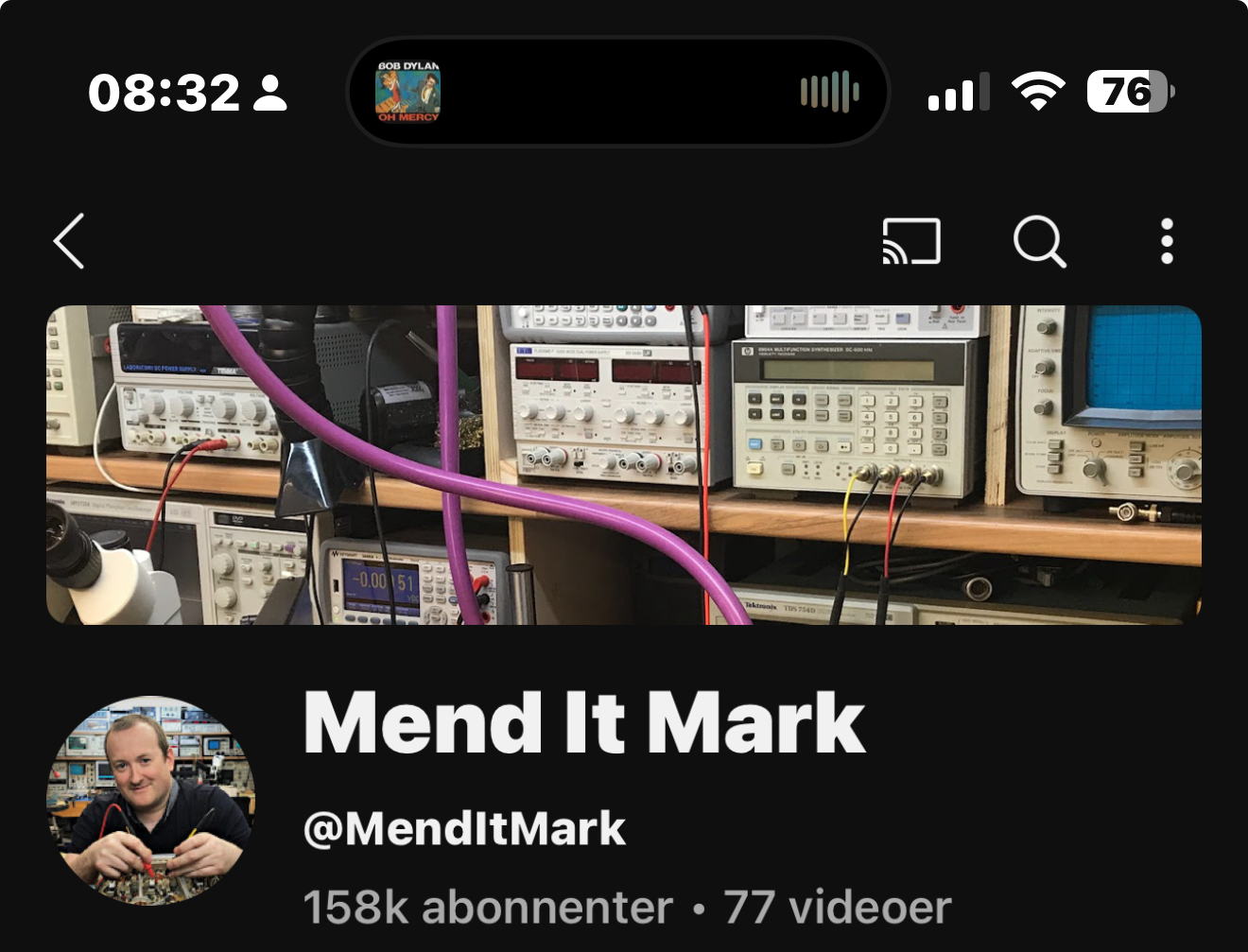
Task: Tap the Mend It Mark profile picture
Action: pos(150,801)
